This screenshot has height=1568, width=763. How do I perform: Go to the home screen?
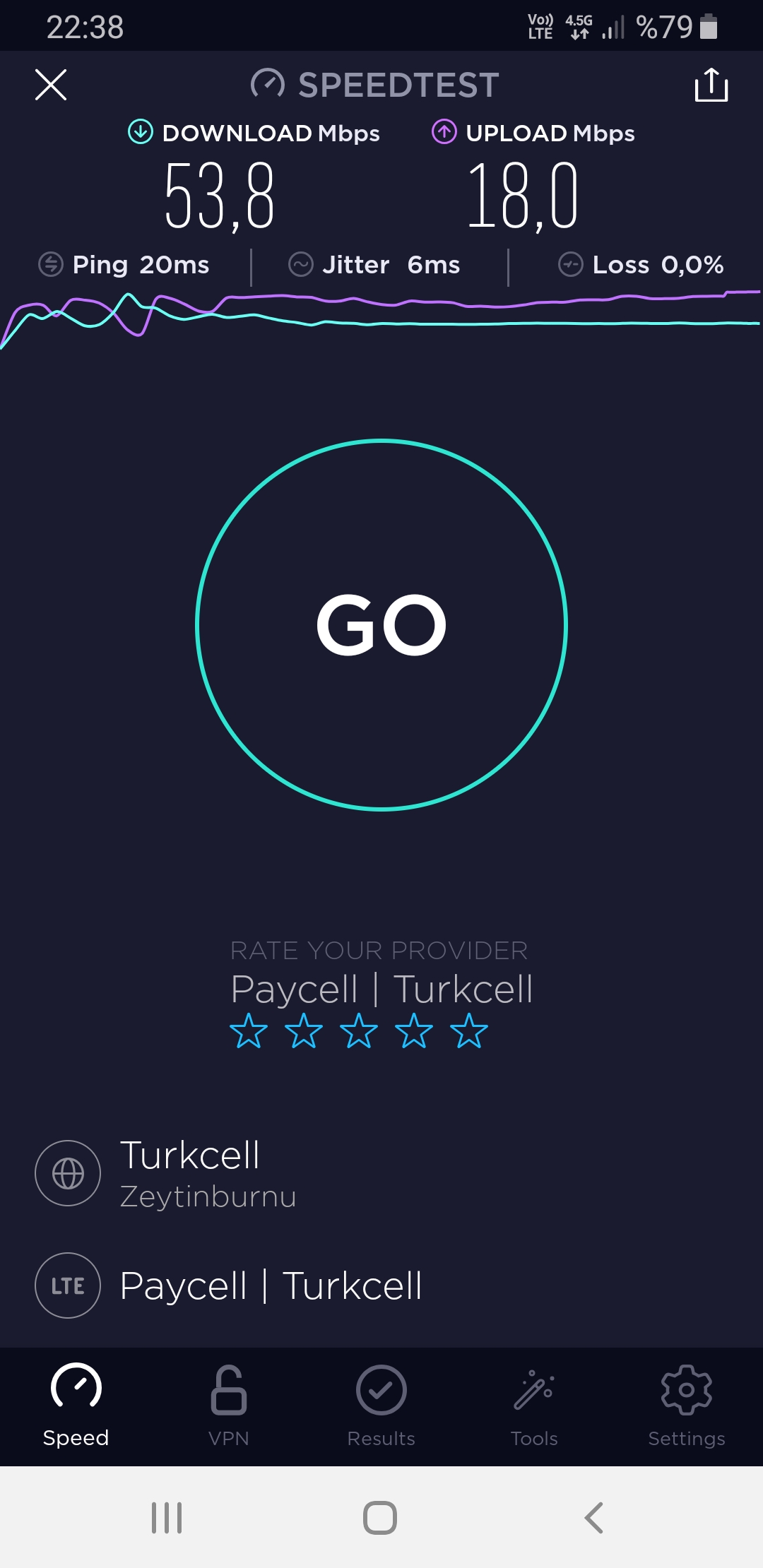[380, 1517]
